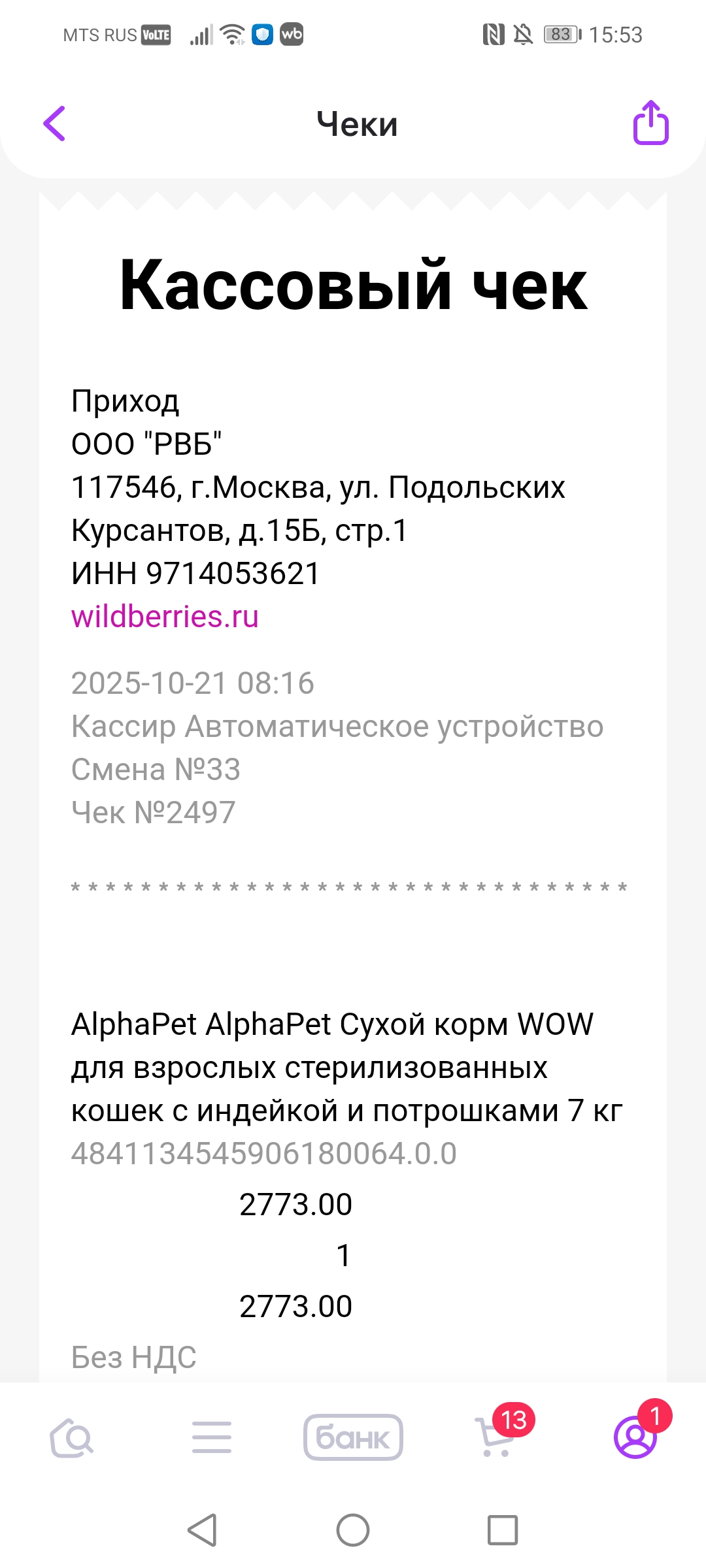Screen dimensions: 706x1568
Task: Go back from the Чеки screen
Action: (55, 123)
